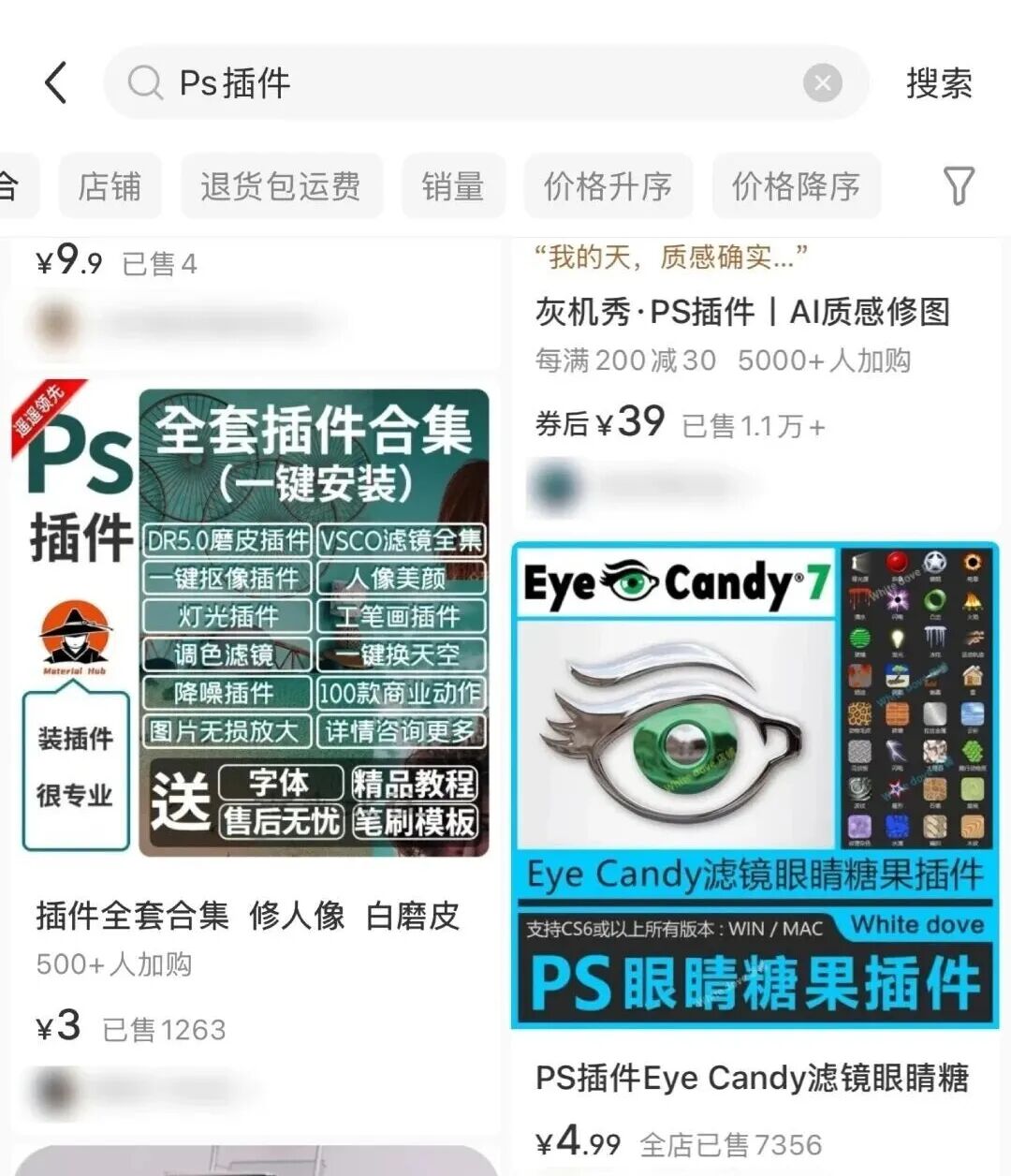The height and width of the screenshot is (1176, 1011).
Task: Sort results by 销量
Action: 453,186
